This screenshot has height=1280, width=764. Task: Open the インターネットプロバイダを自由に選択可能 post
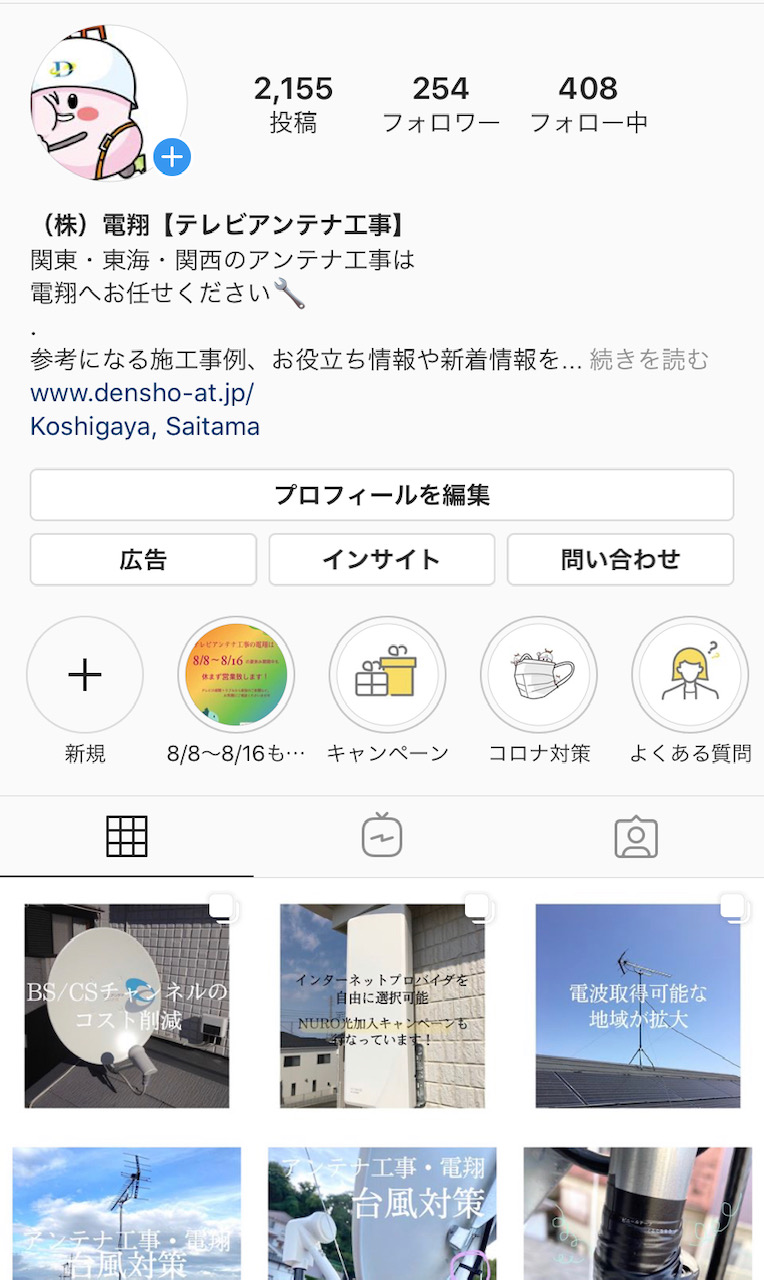(x=382, y=1006)
